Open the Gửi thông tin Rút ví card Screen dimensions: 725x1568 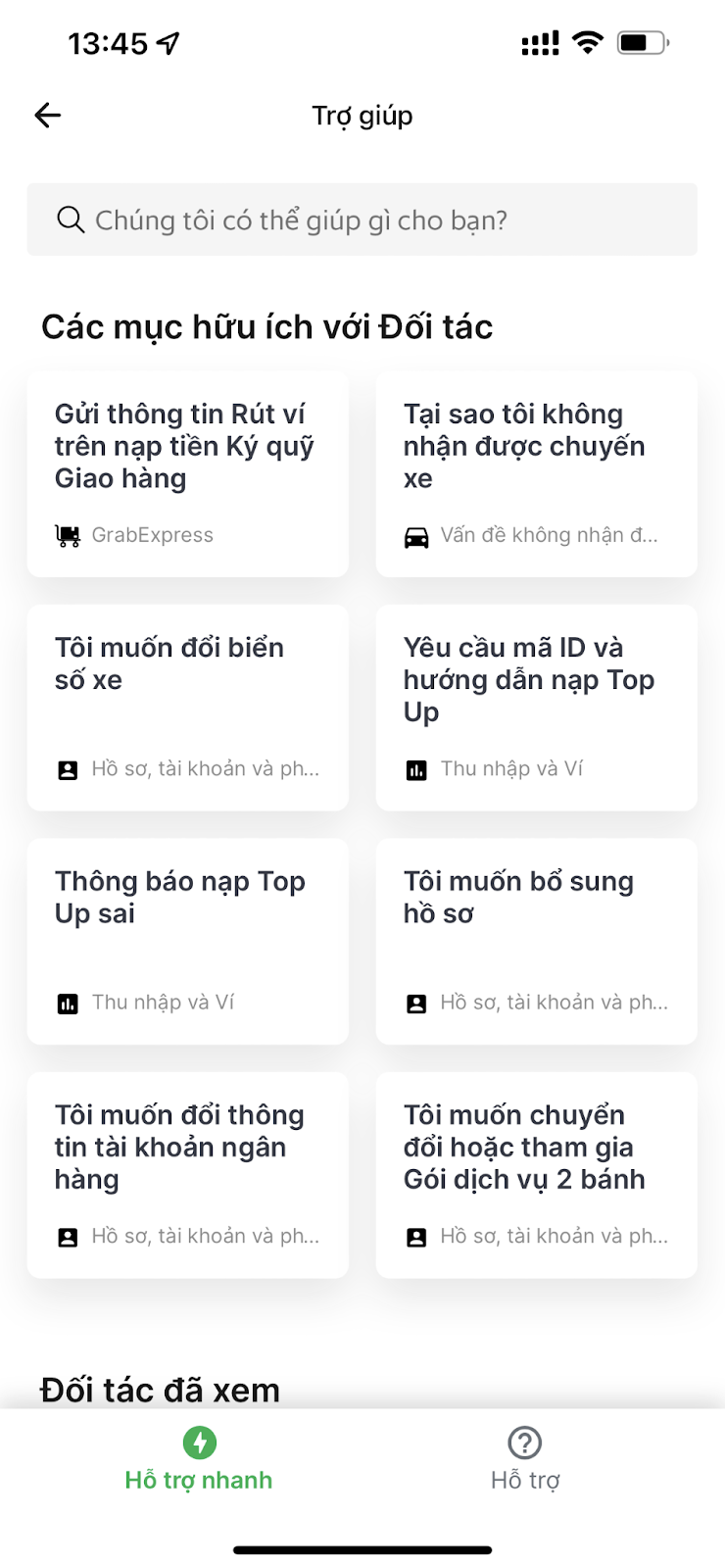coord(188,474)
